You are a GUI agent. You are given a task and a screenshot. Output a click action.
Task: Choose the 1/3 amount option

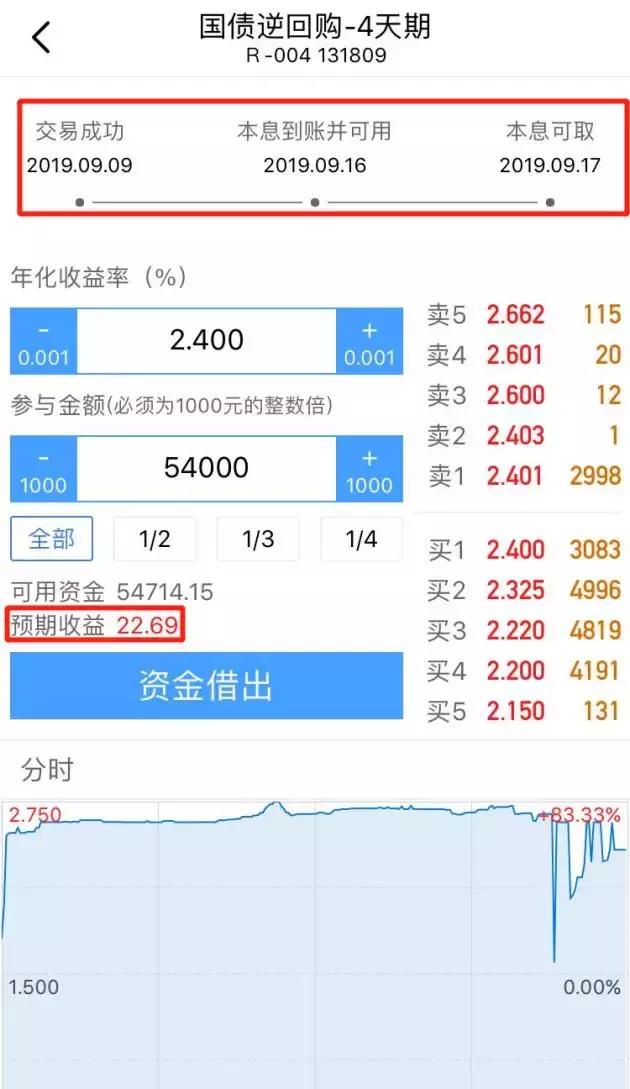pos(258,539)
